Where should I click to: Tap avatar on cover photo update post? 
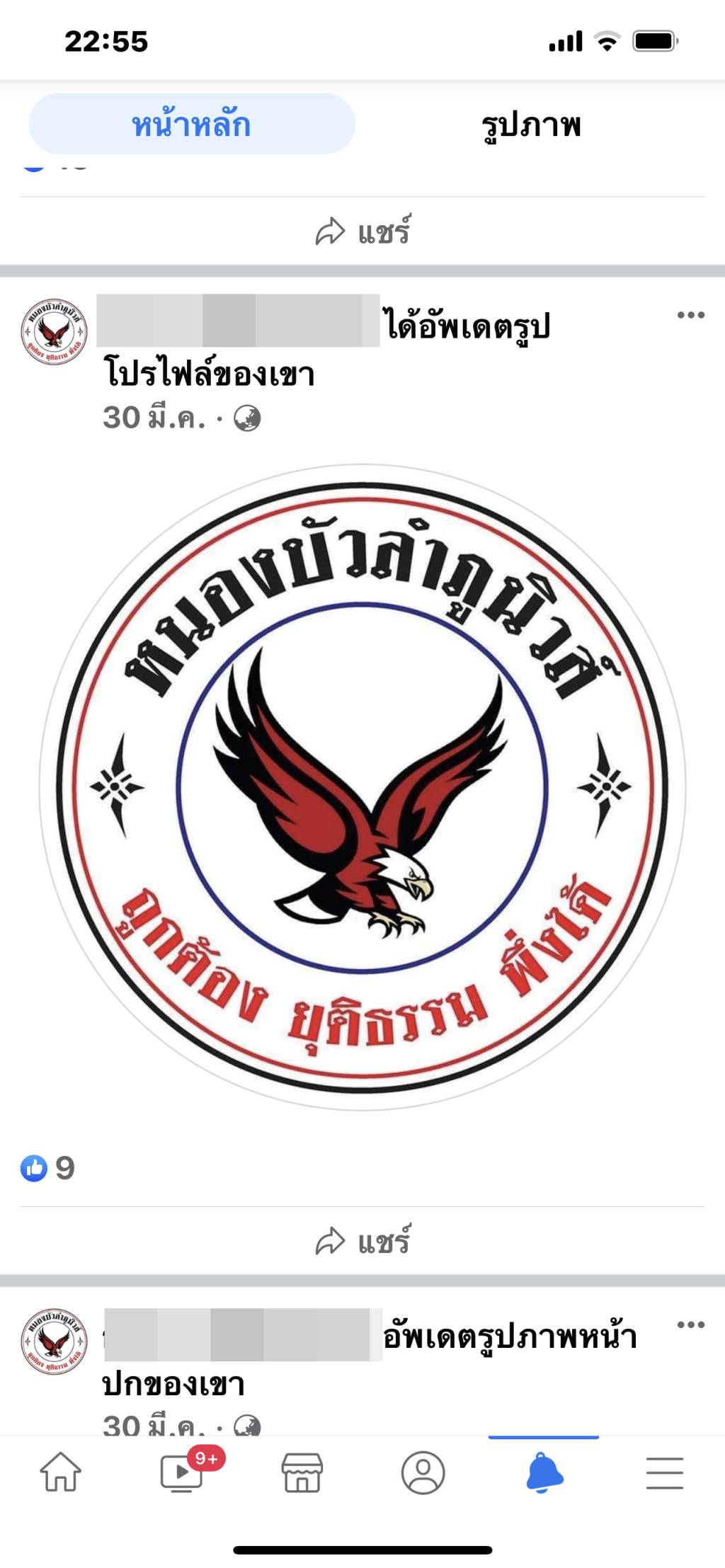(x=54, y=1341)
